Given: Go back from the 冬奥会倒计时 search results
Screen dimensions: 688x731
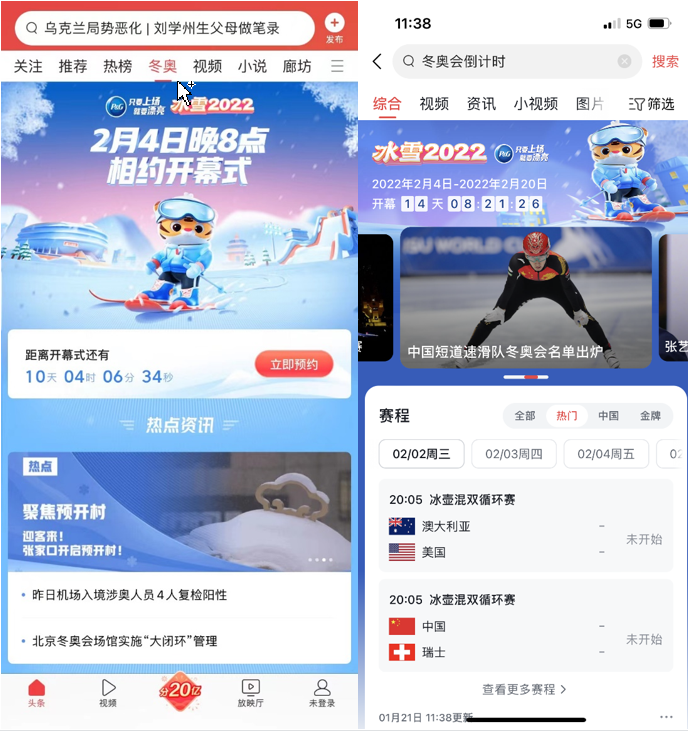Looking at the screenshot, I should point(377,62).
